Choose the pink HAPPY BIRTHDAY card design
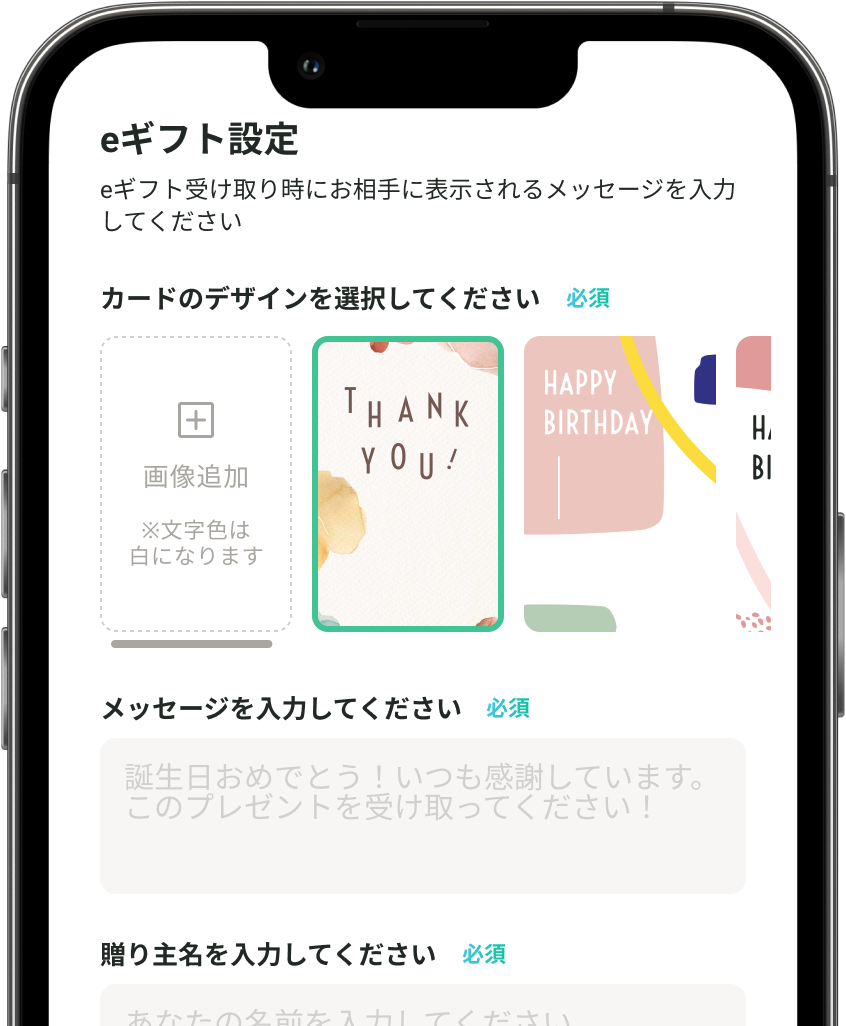 tap(619, 484)
